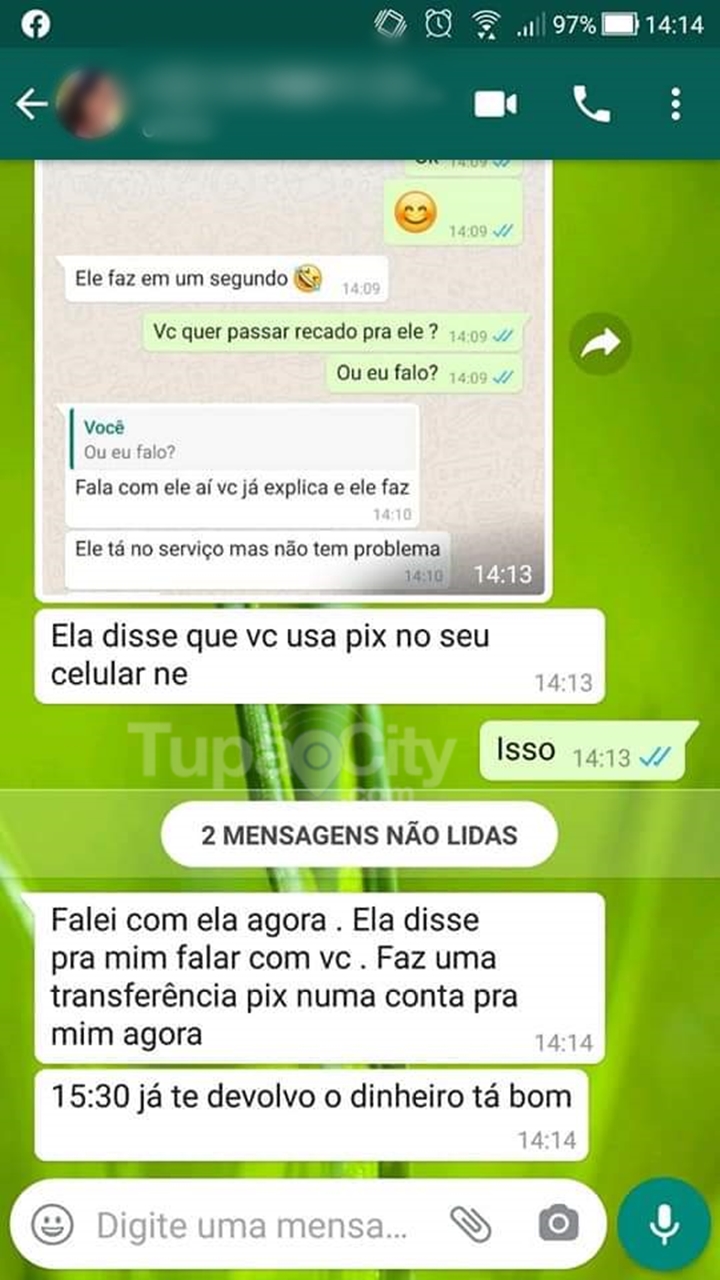The width and height of the screenshot is (720, 1280).
Task: Open the overflow menu
Action: tap(676, 104)
